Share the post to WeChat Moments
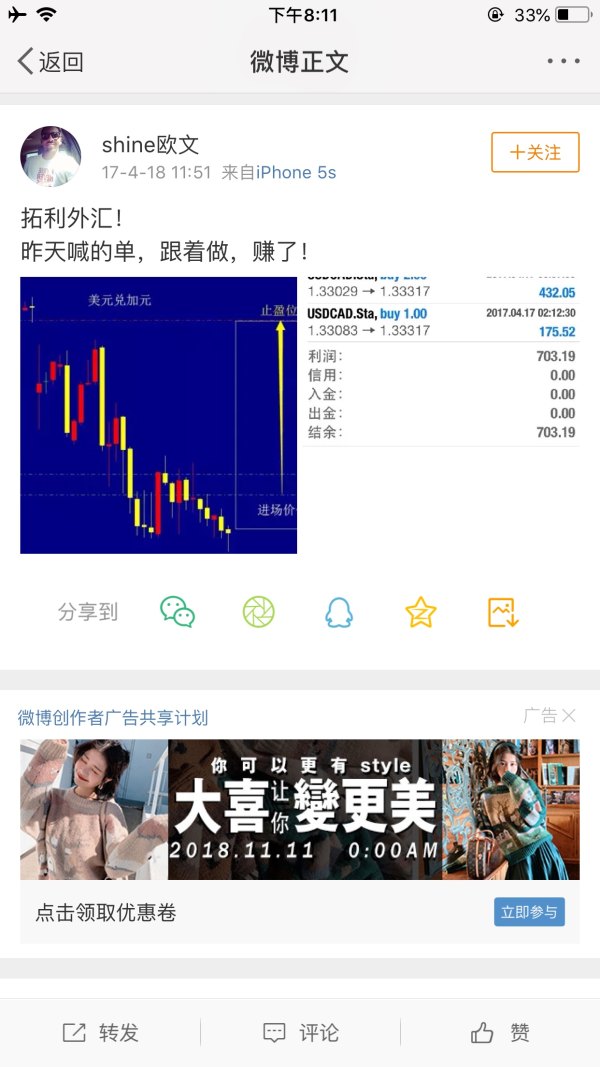600x1067 pixels. [x=258, y=612]
